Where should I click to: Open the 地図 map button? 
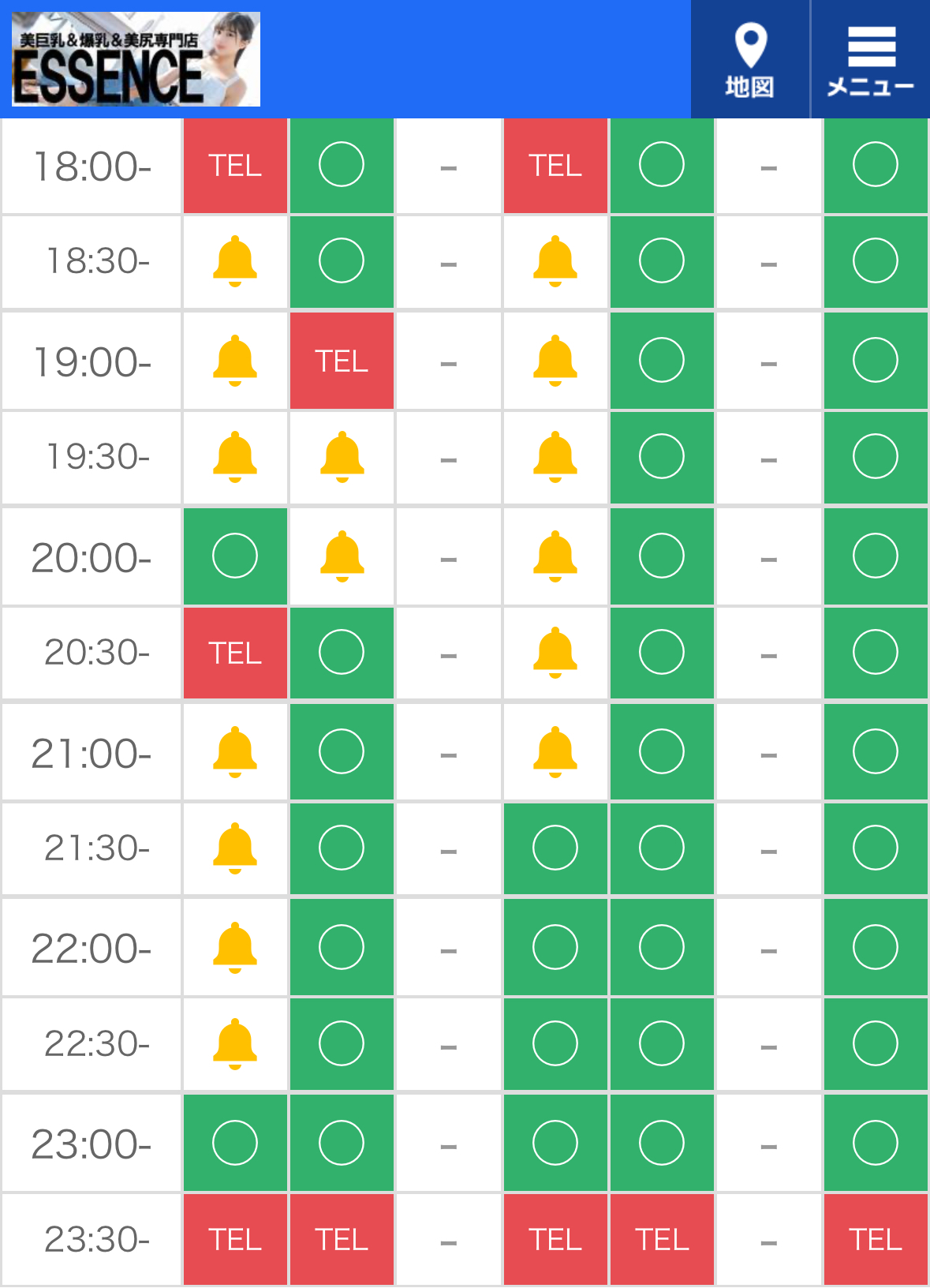749,60
